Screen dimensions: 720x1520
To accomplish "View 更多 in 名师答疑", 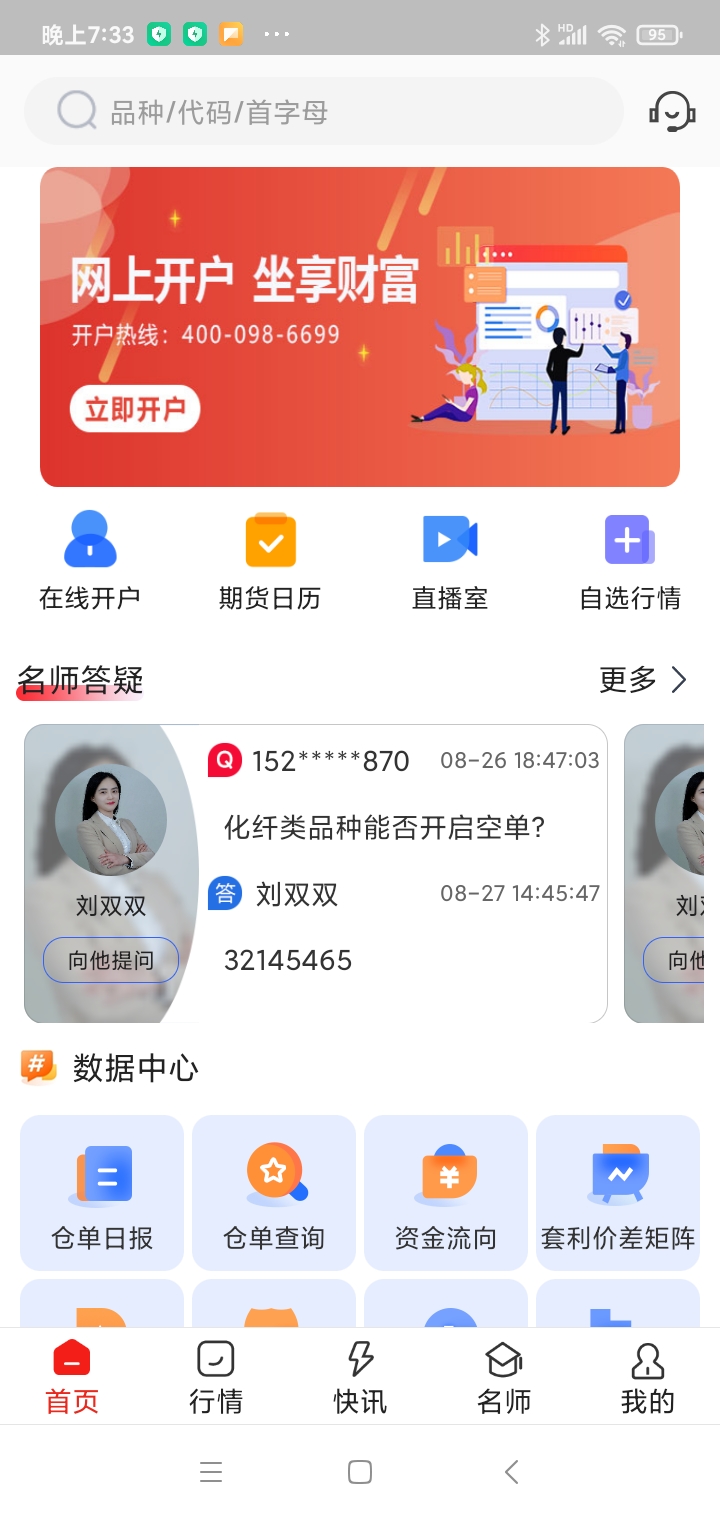I will [643, 680].
